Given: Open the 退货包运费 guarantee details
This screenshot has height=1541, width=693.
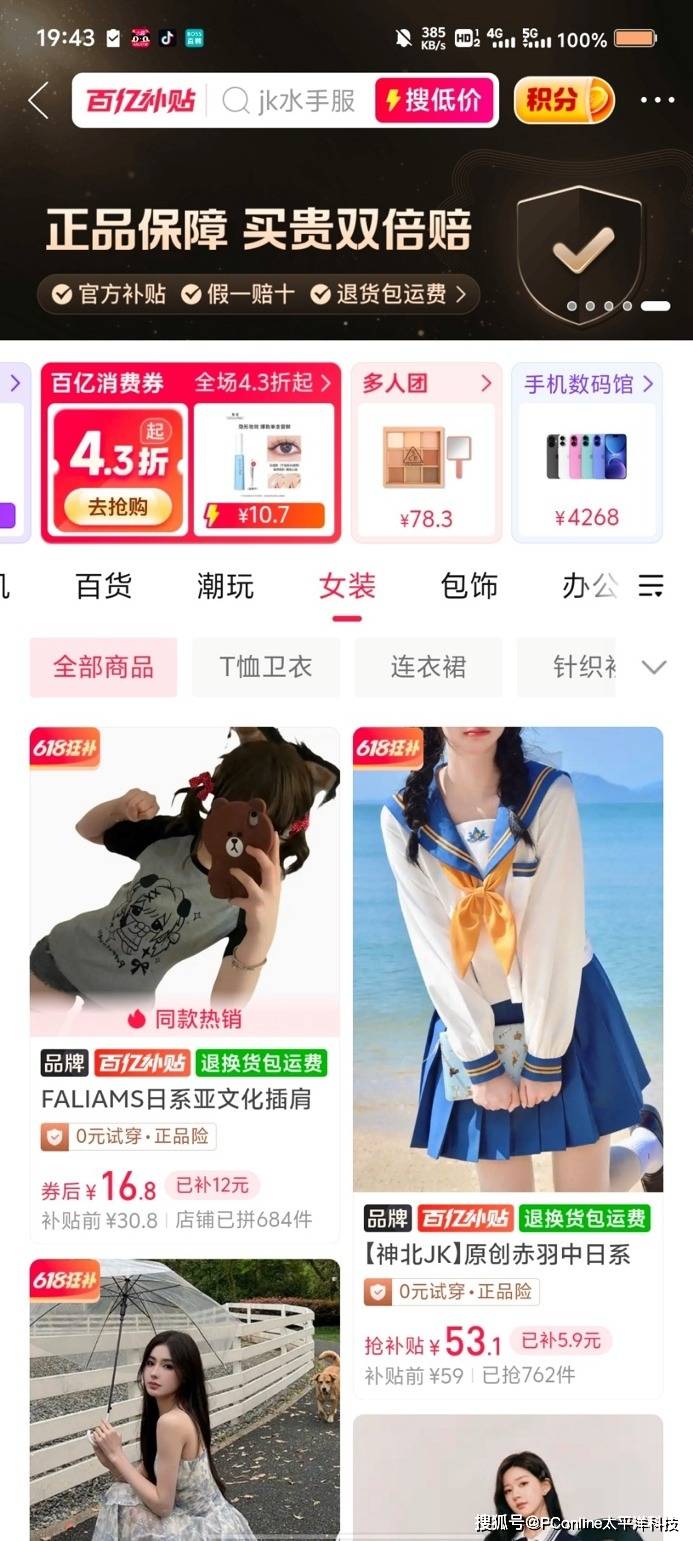Looking at the screenshot, I should (388, 294).
